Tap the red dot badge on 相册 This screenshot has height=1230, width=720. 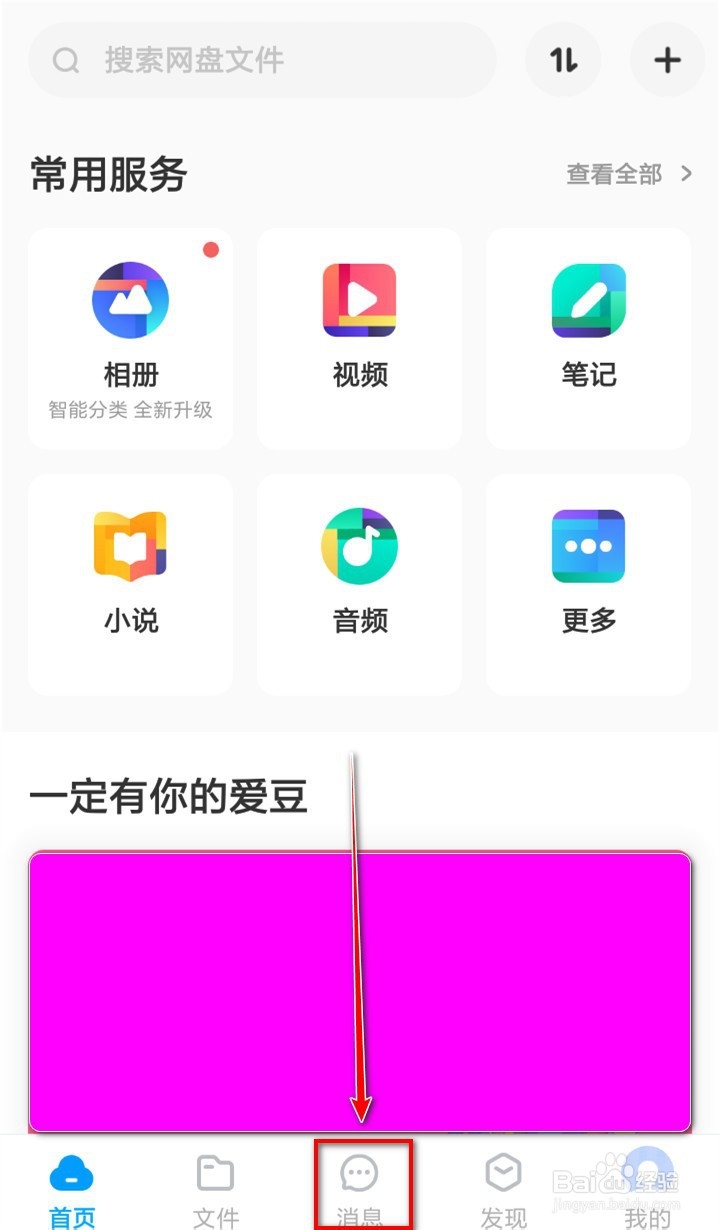pos(211,250)
